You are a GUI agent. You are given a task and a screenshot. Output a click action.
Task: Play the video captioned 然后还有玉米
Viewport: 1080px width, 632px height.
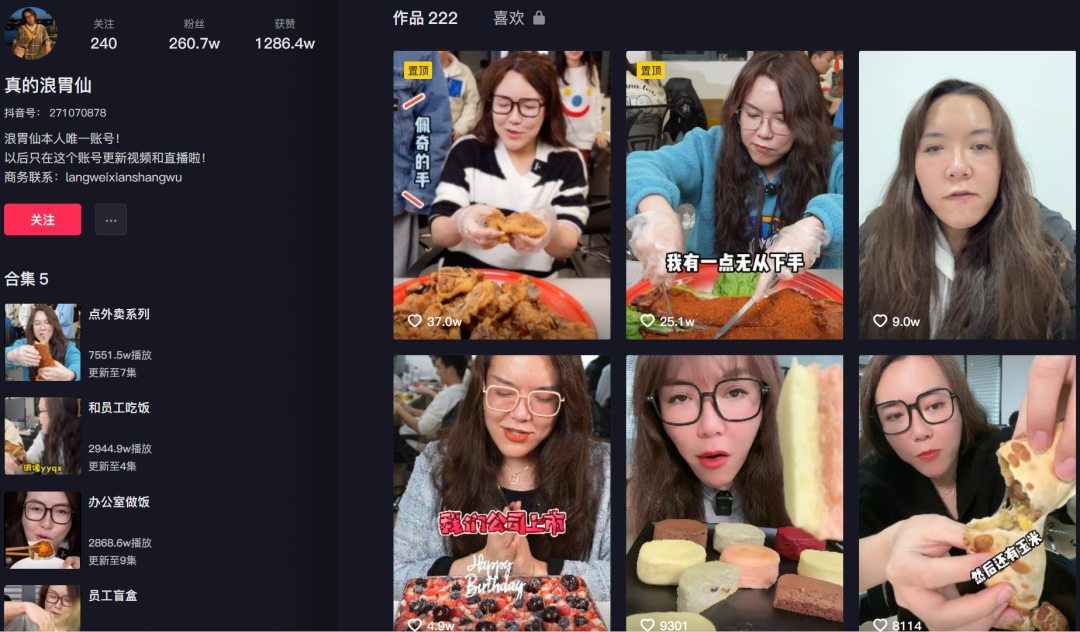click(967, 493)
